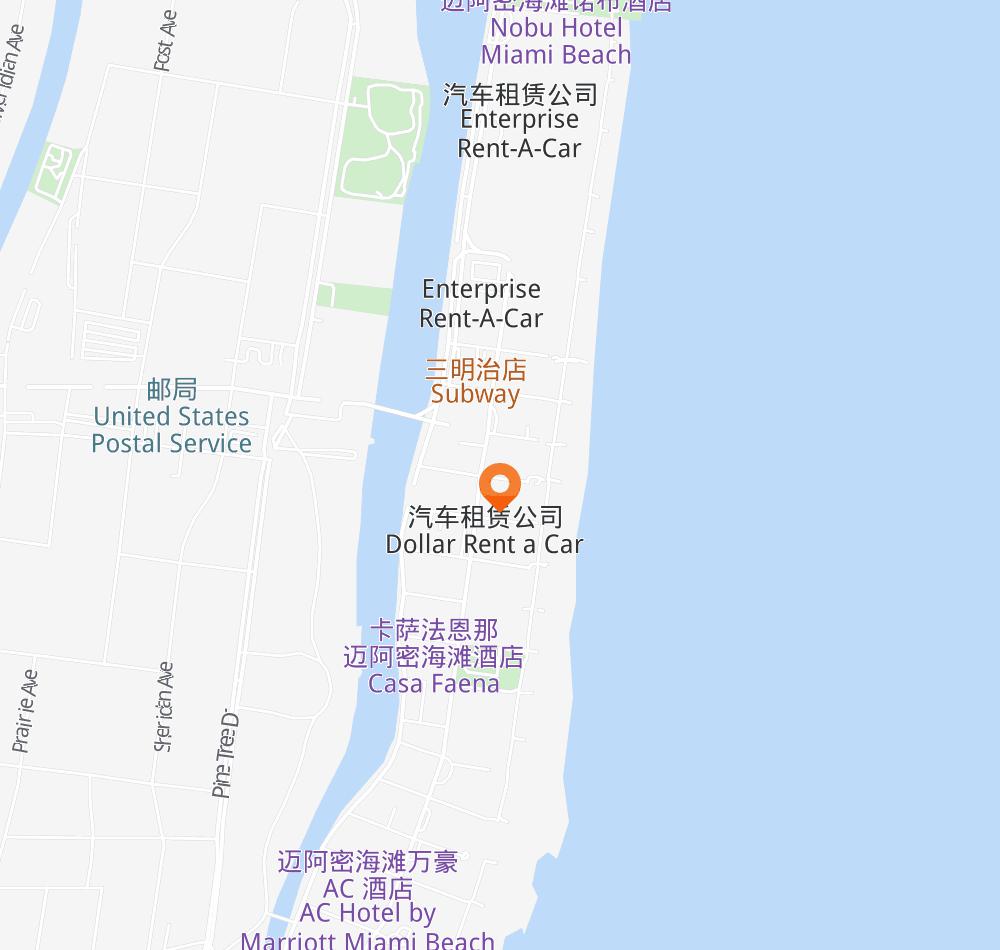Open the United States Postal Service place
This screenshot has width=1000, height=950.
172,417
